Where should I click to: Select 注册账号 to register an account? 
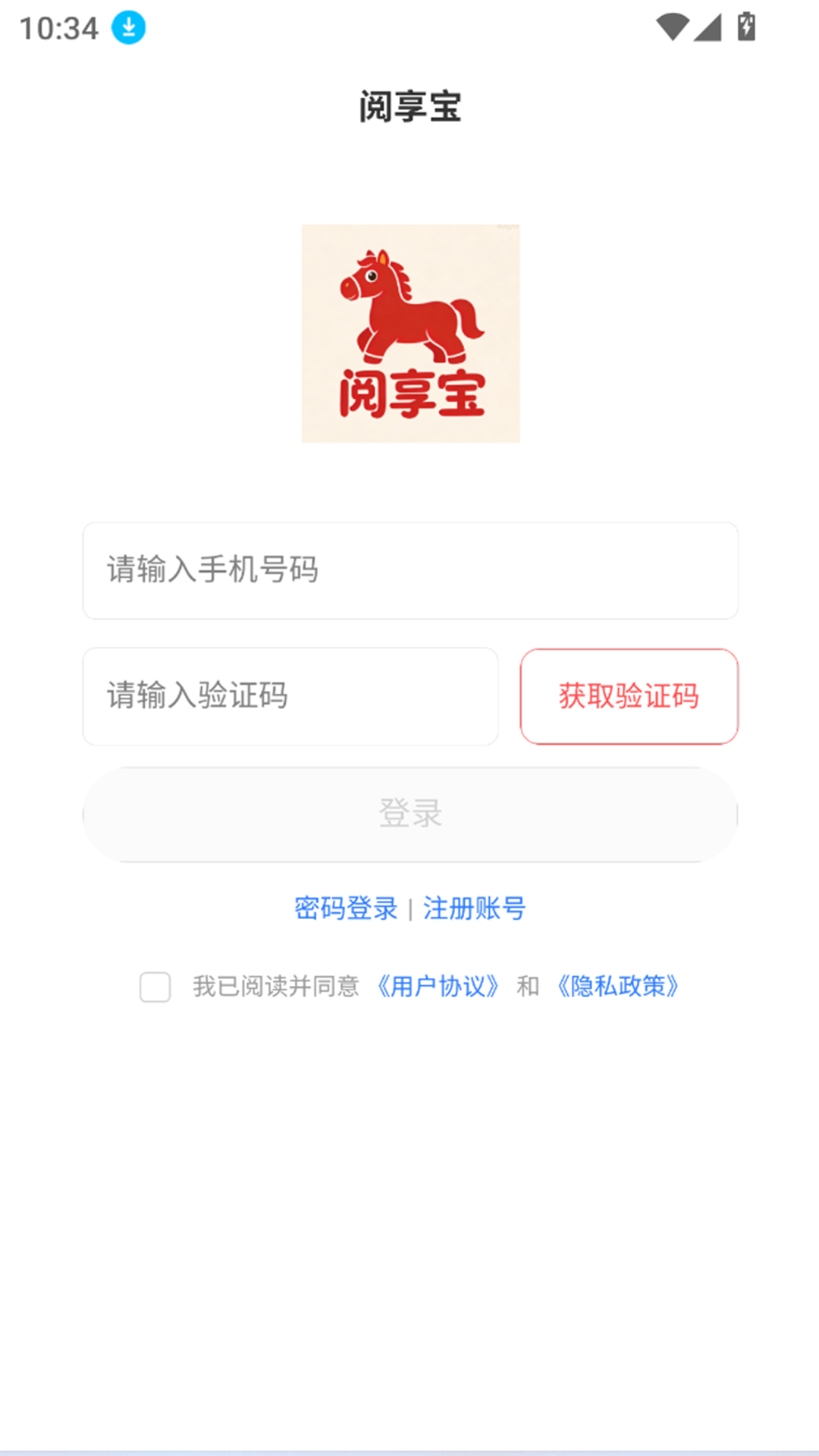(x=475, y=908)
